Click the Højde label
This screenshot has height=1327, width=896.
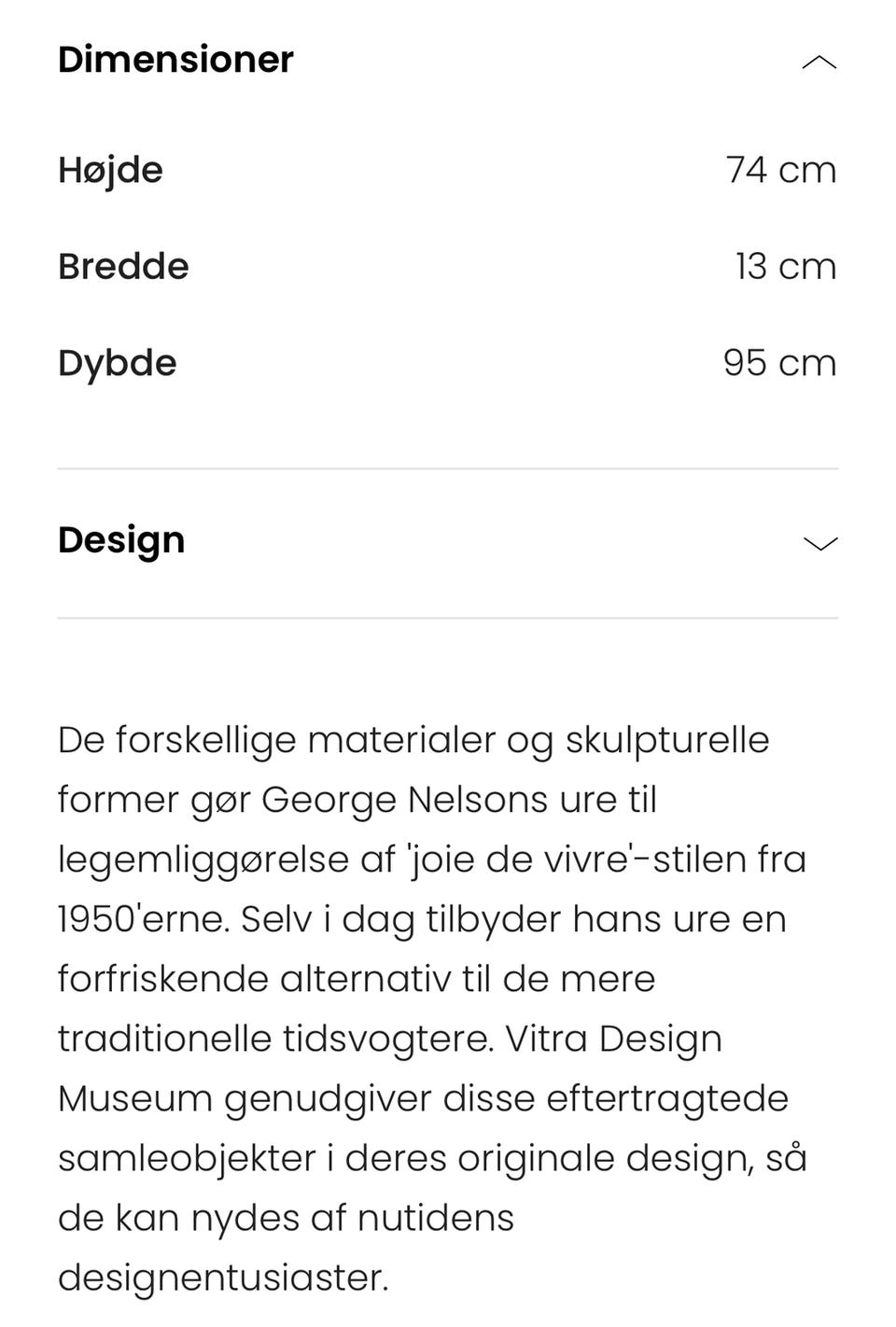109,170
